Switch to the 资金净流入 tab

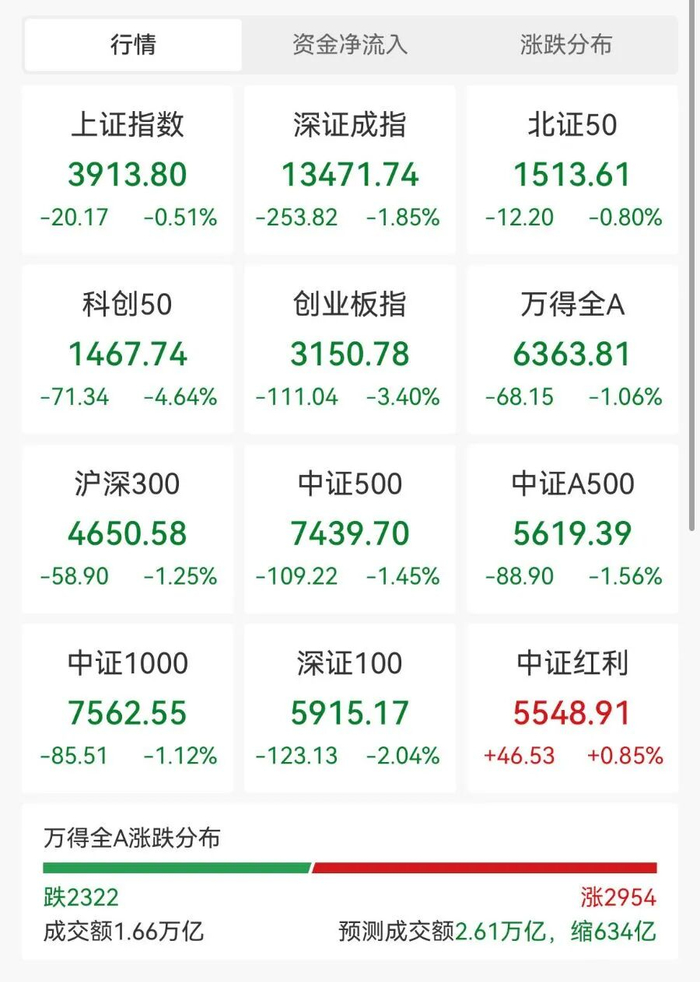pyautogui.click(x=350, y=45)
